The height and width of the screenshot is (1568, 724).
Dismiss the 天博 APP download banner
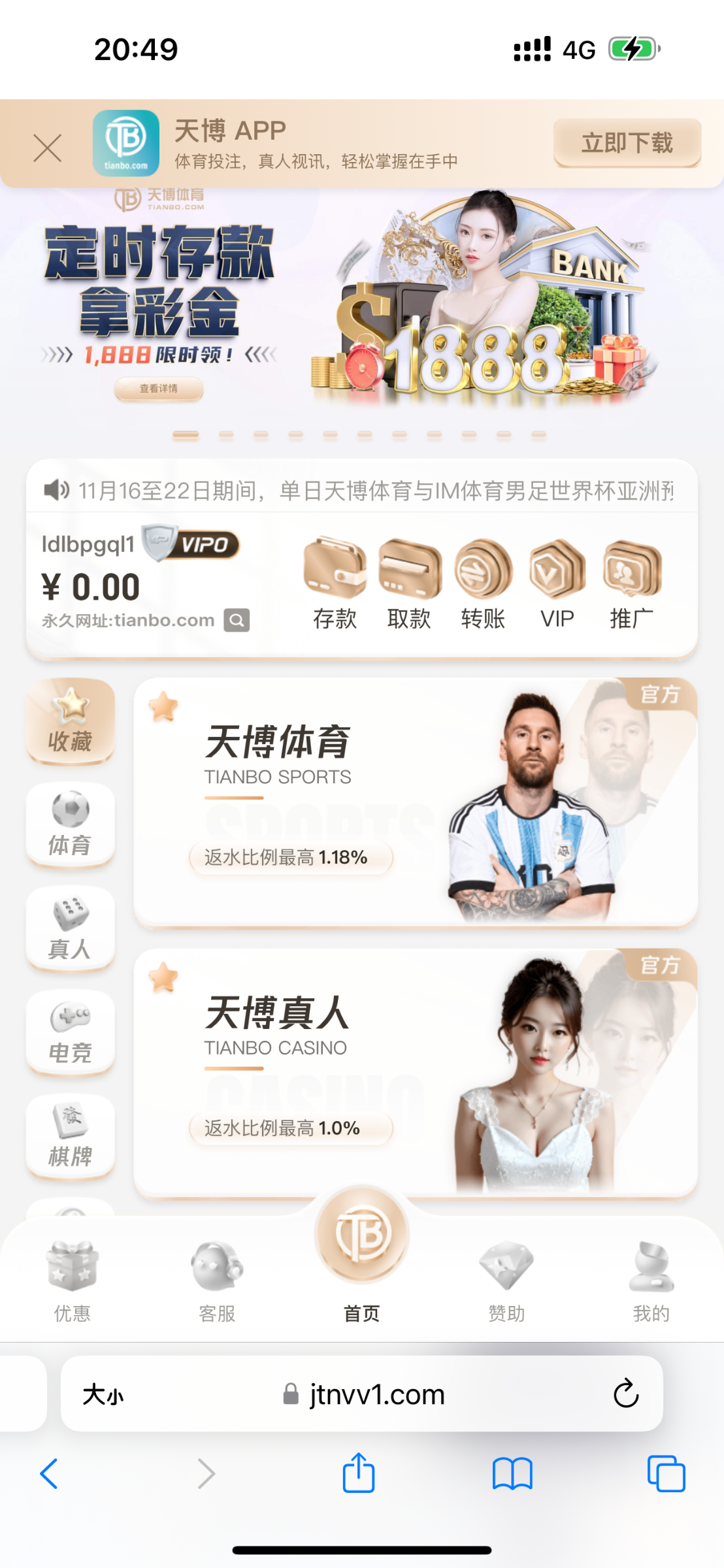tap(48, 148)
